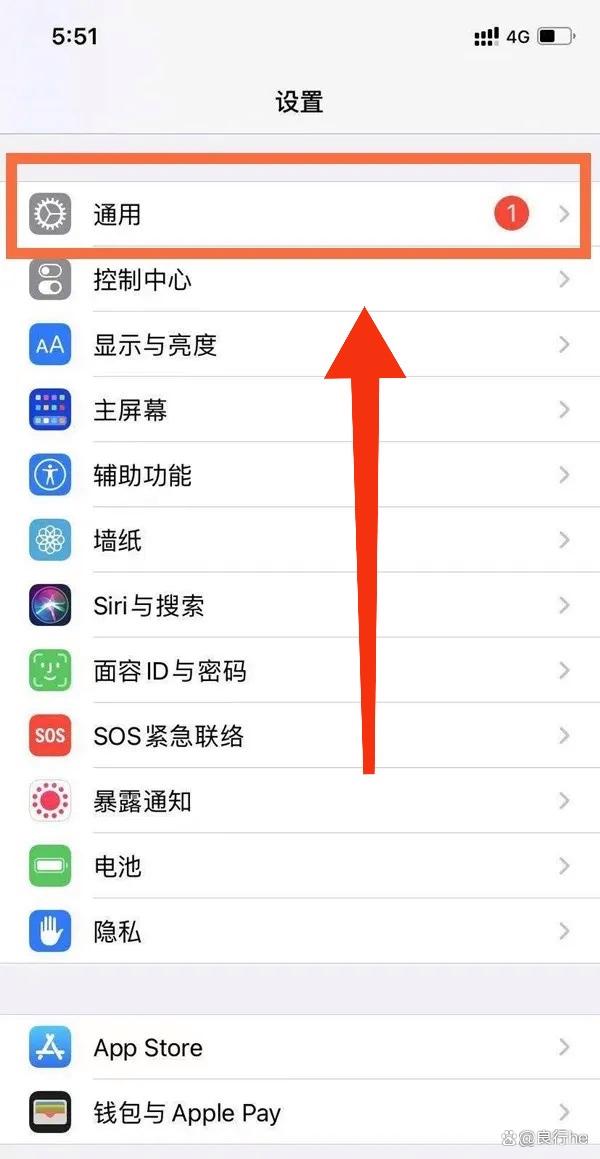Open 电池 settings
600x1159 pixels.
(300, 866)
